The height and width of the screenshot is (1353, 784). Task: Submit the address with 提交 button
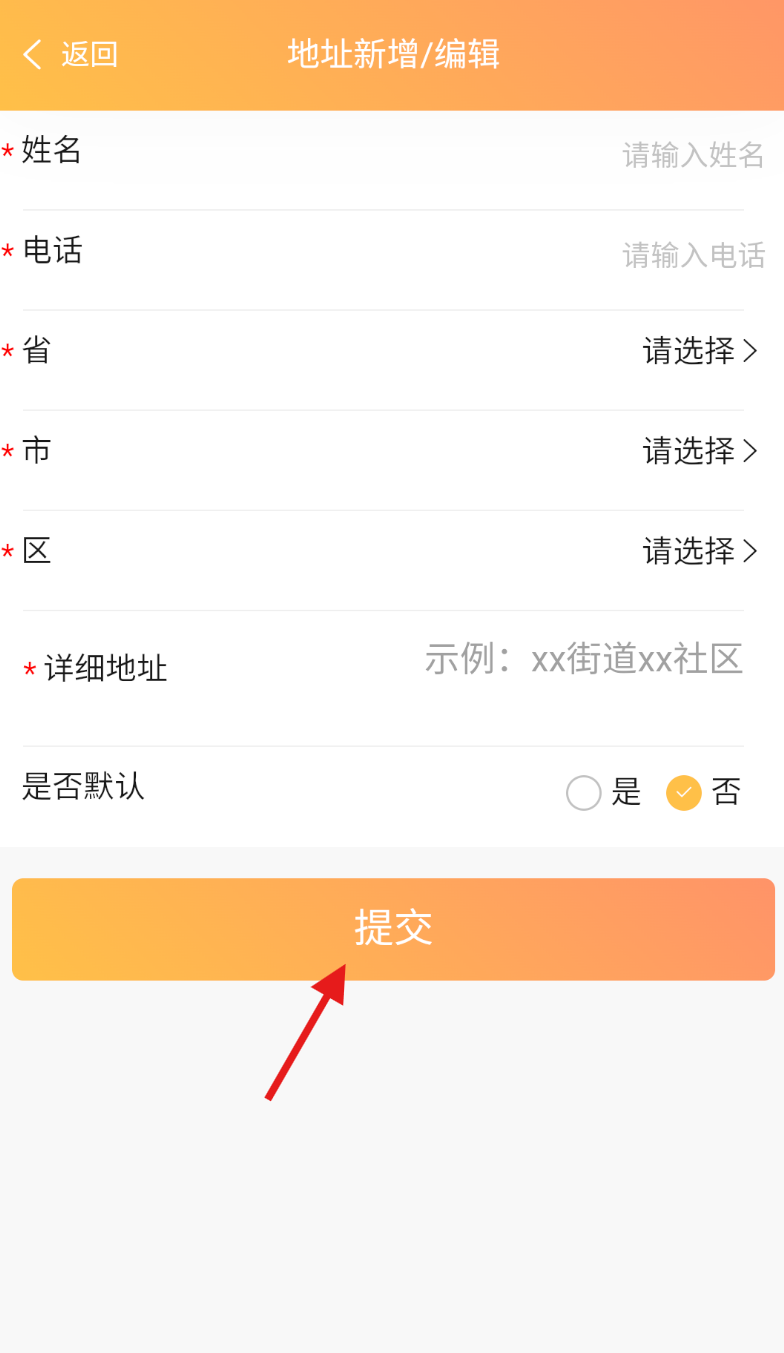click(x=393, y=929)
